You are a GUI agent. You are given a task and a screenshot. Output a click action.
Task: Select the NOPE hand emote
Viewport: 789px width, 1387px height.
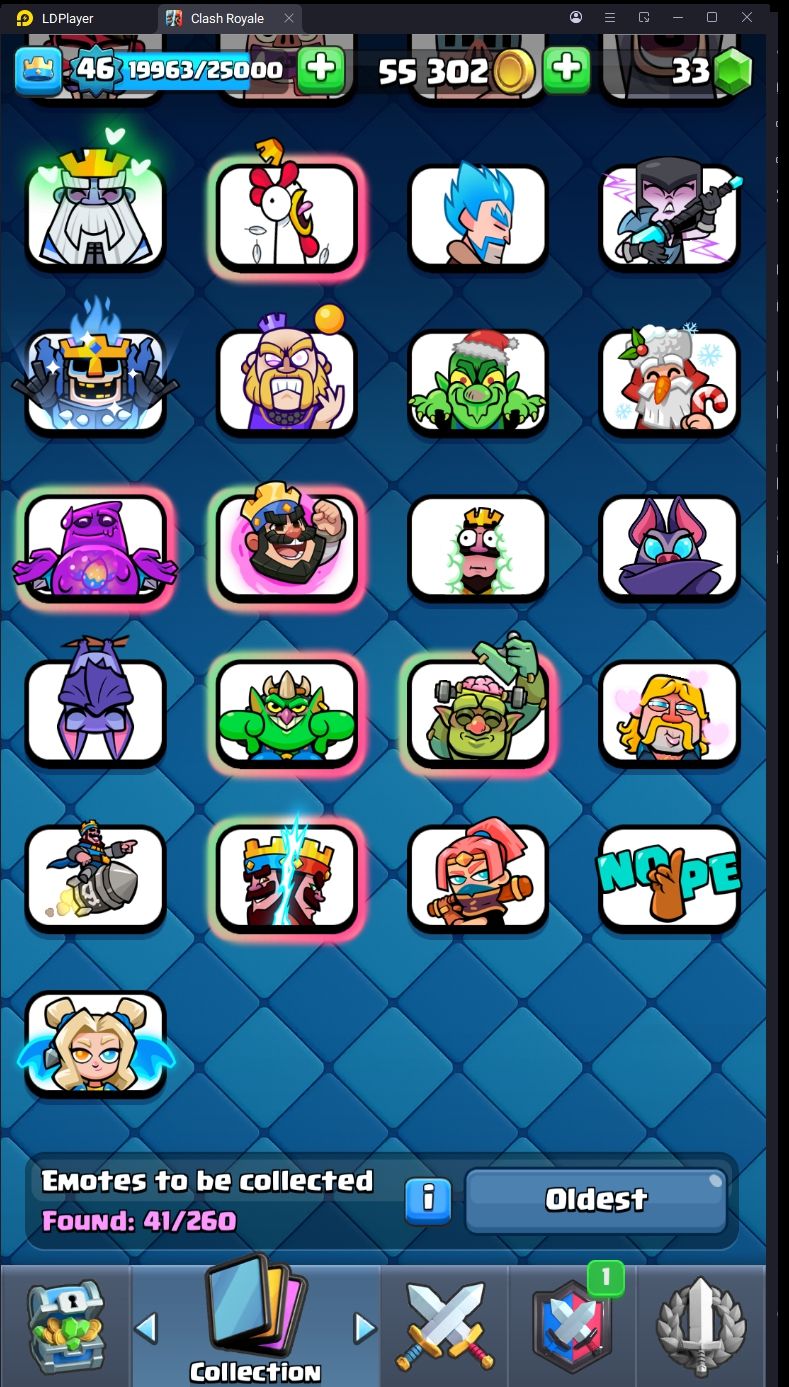(669, 877)
